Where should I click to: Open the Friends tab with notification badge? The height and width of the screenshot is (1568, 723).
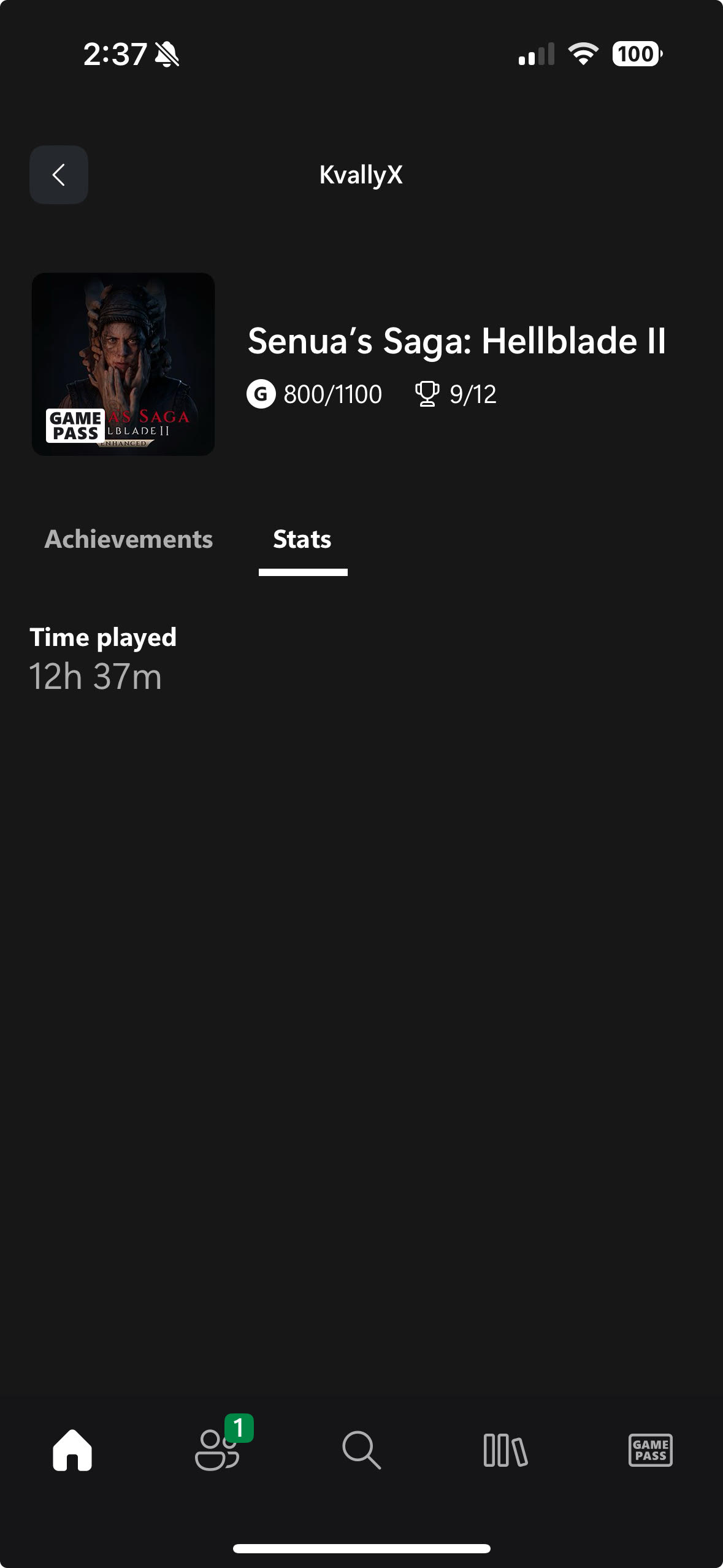(218, 1450)
